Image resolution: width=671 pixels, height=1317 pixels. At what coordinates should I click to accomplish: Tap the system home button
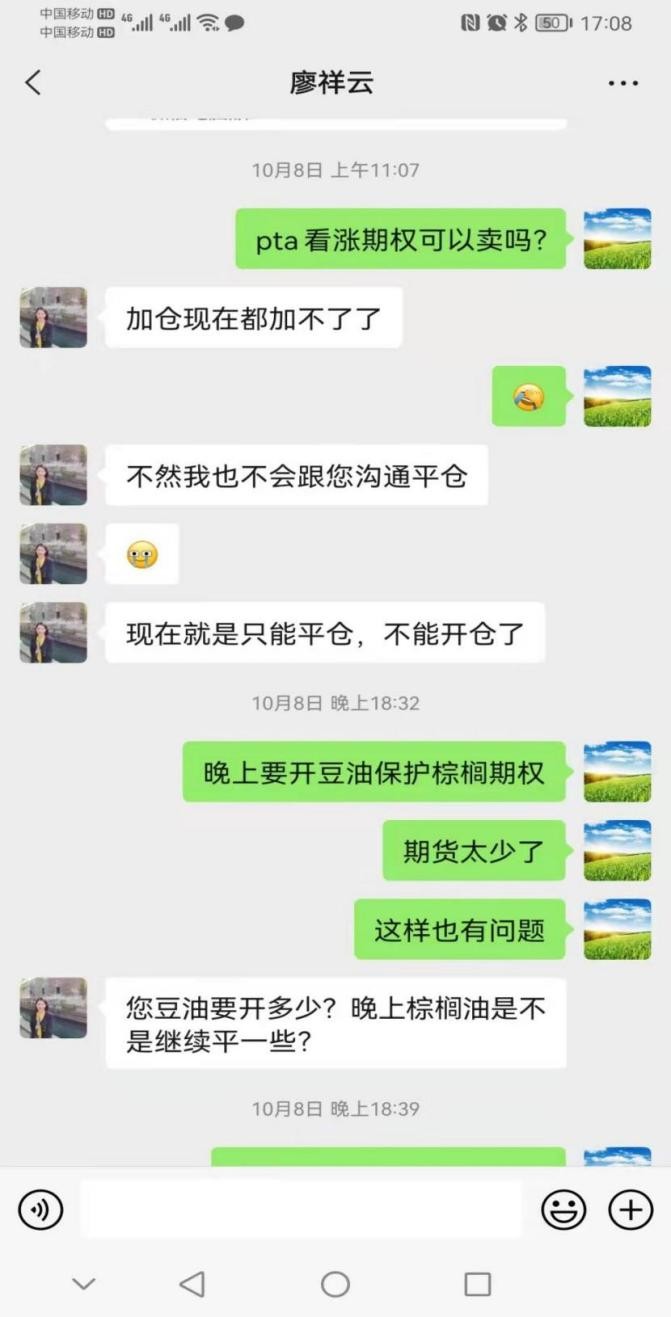(x=335, y=1284)
